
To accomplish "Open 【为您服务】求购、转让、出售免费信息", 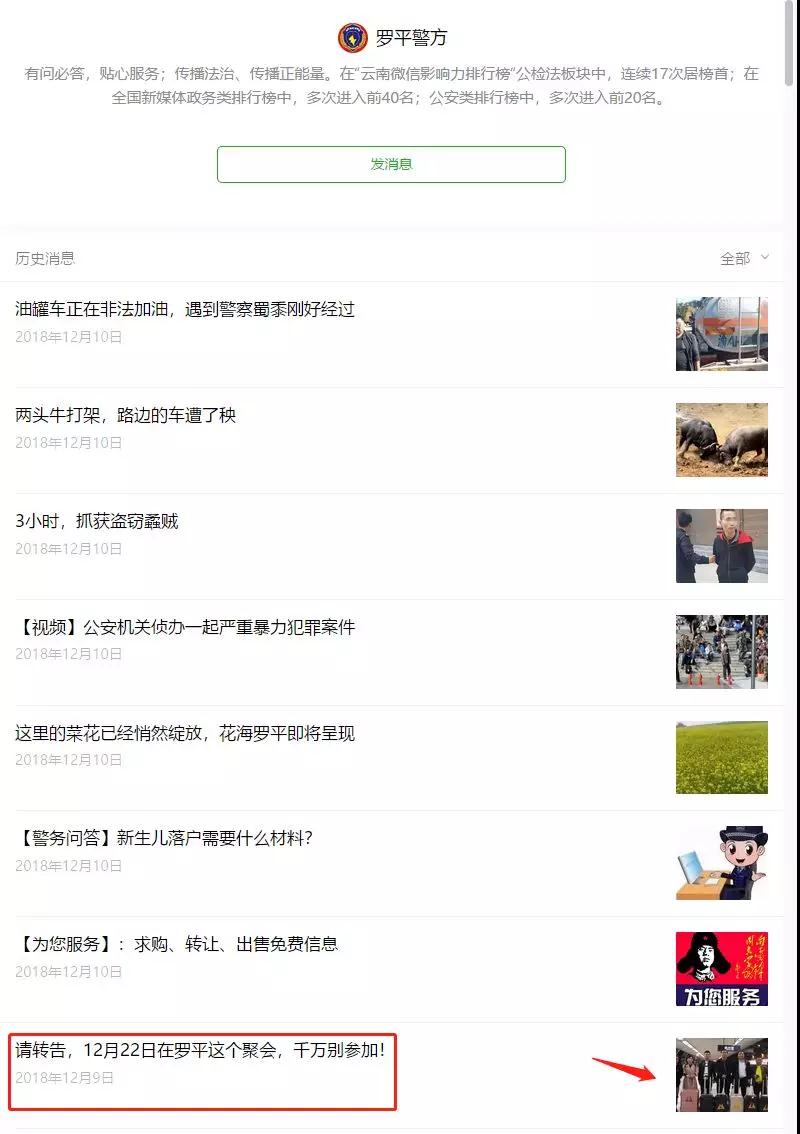I will 177,945.
